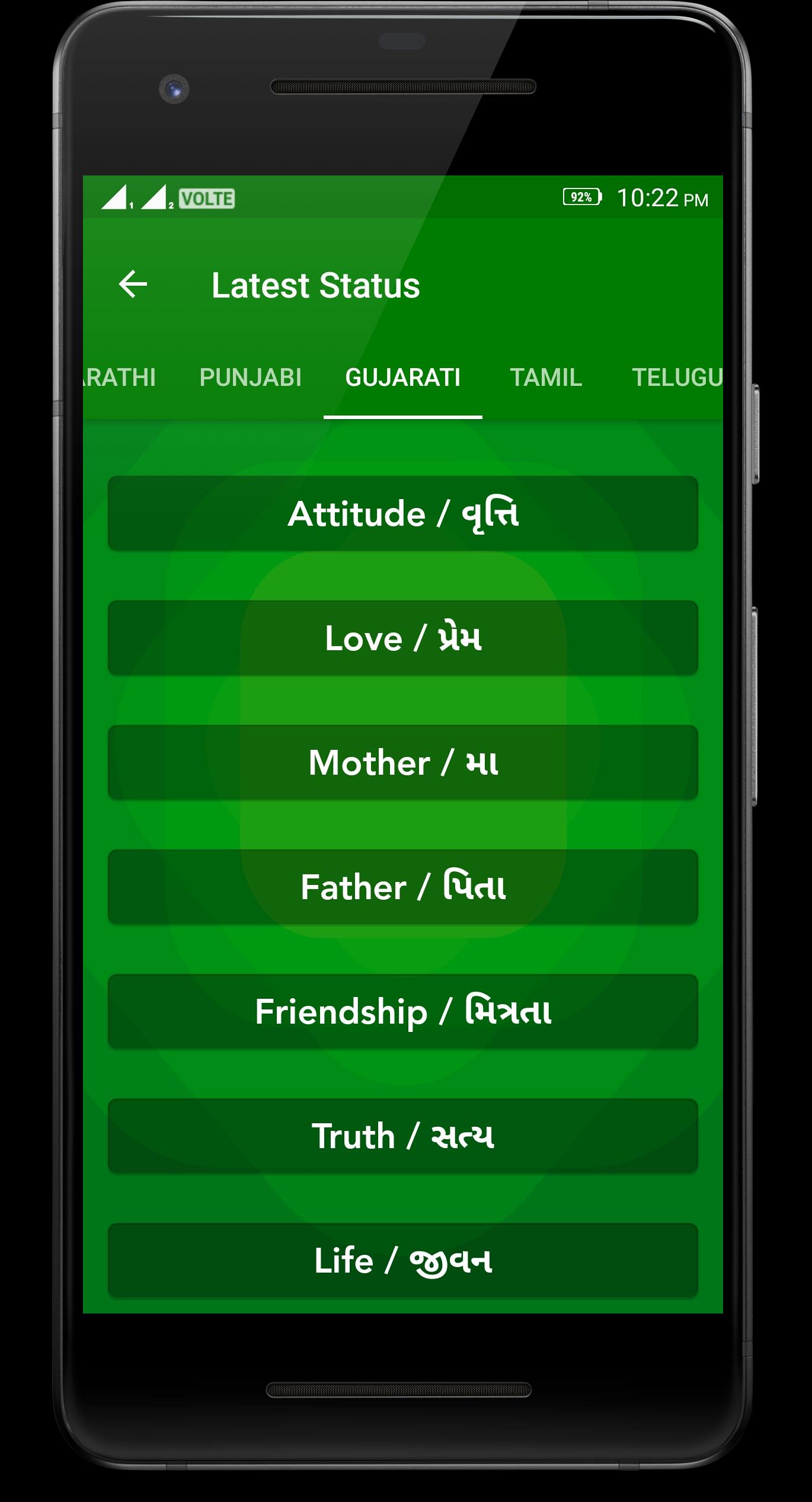The image size is (812, 1502).
Task: Switch to the Tamil tab
Action: pyautogui.click(x=546, y=378)
